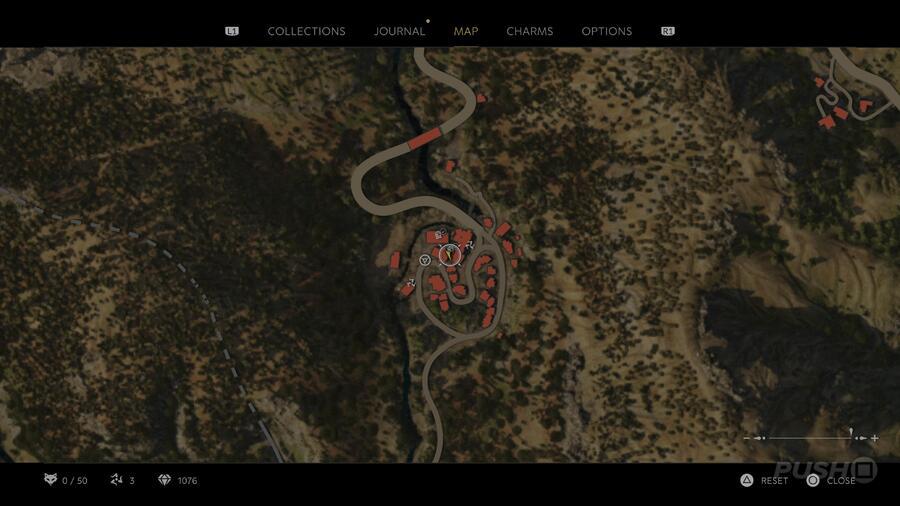Viewport: 900px width, 506px height.
Task: Tap R1 to move to next tab
Action: click(668, 31)
